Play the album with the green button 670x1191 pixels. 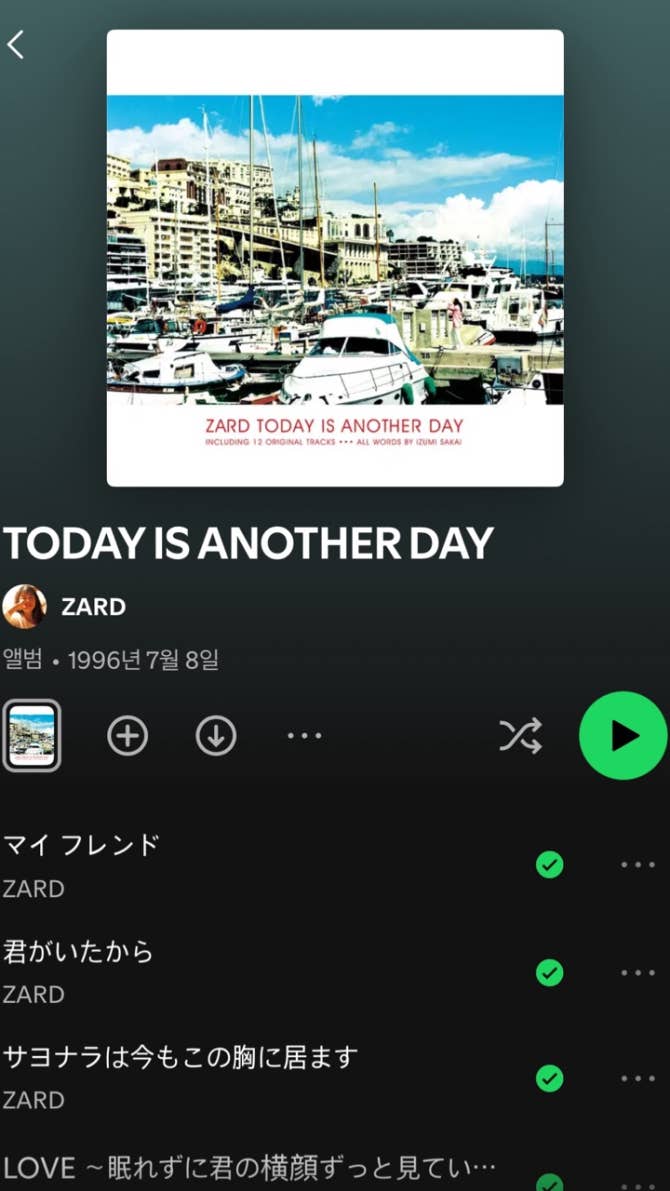coord(623,736)
